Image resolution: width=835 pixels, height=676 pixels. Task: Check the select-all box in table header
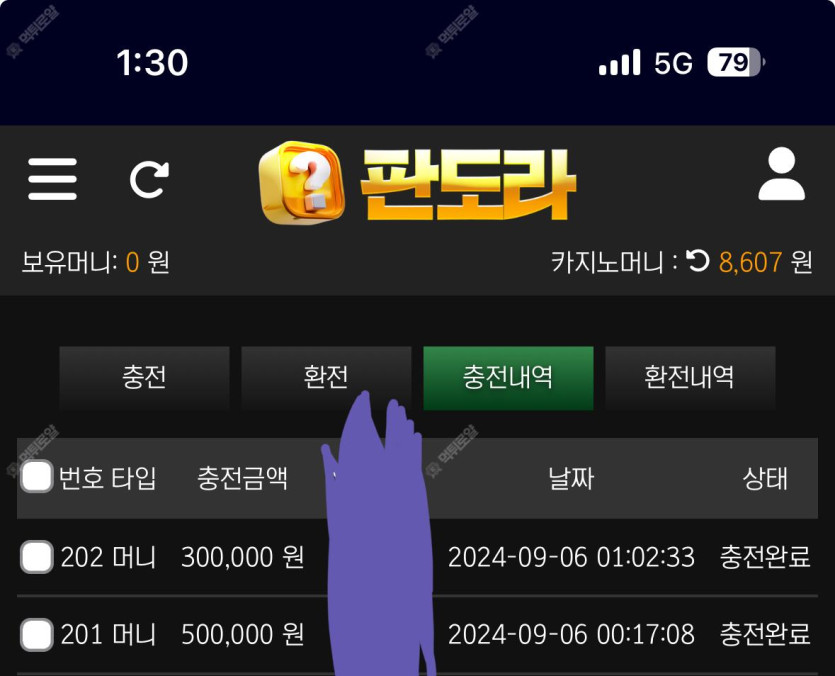click(37, 477)
